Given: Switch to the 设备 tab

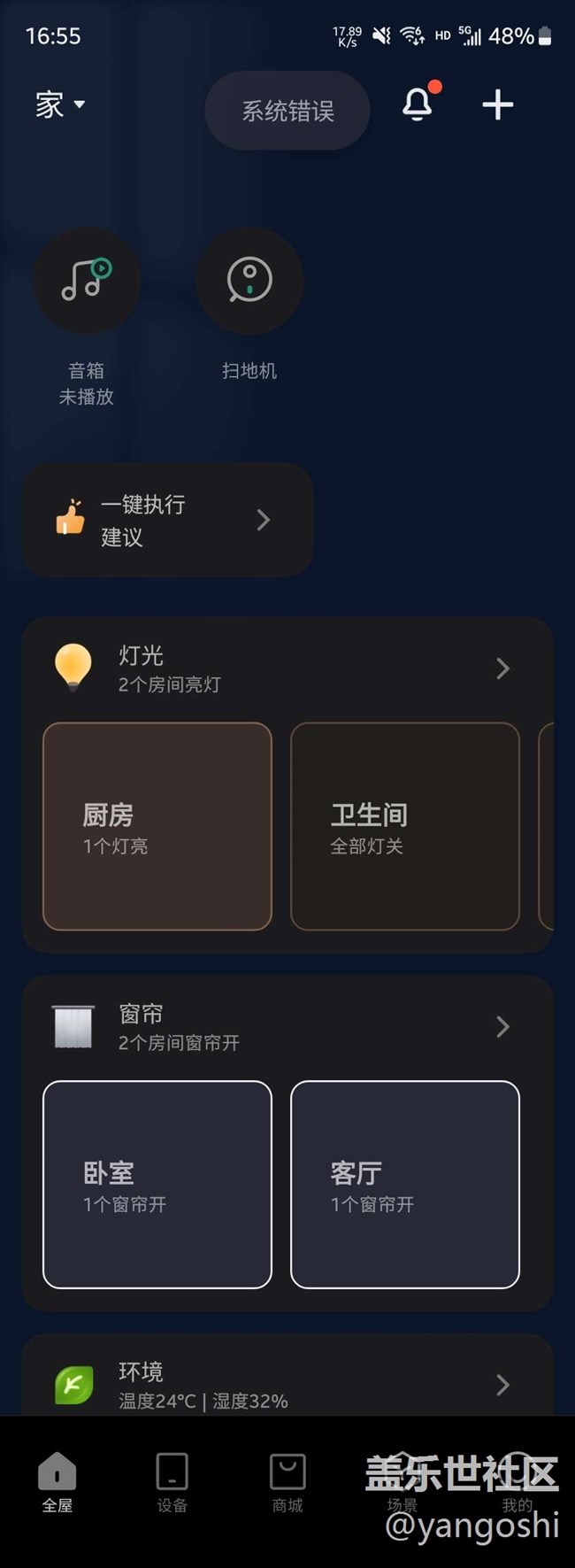Looking at the screenshot, I should pos(172,1482).
